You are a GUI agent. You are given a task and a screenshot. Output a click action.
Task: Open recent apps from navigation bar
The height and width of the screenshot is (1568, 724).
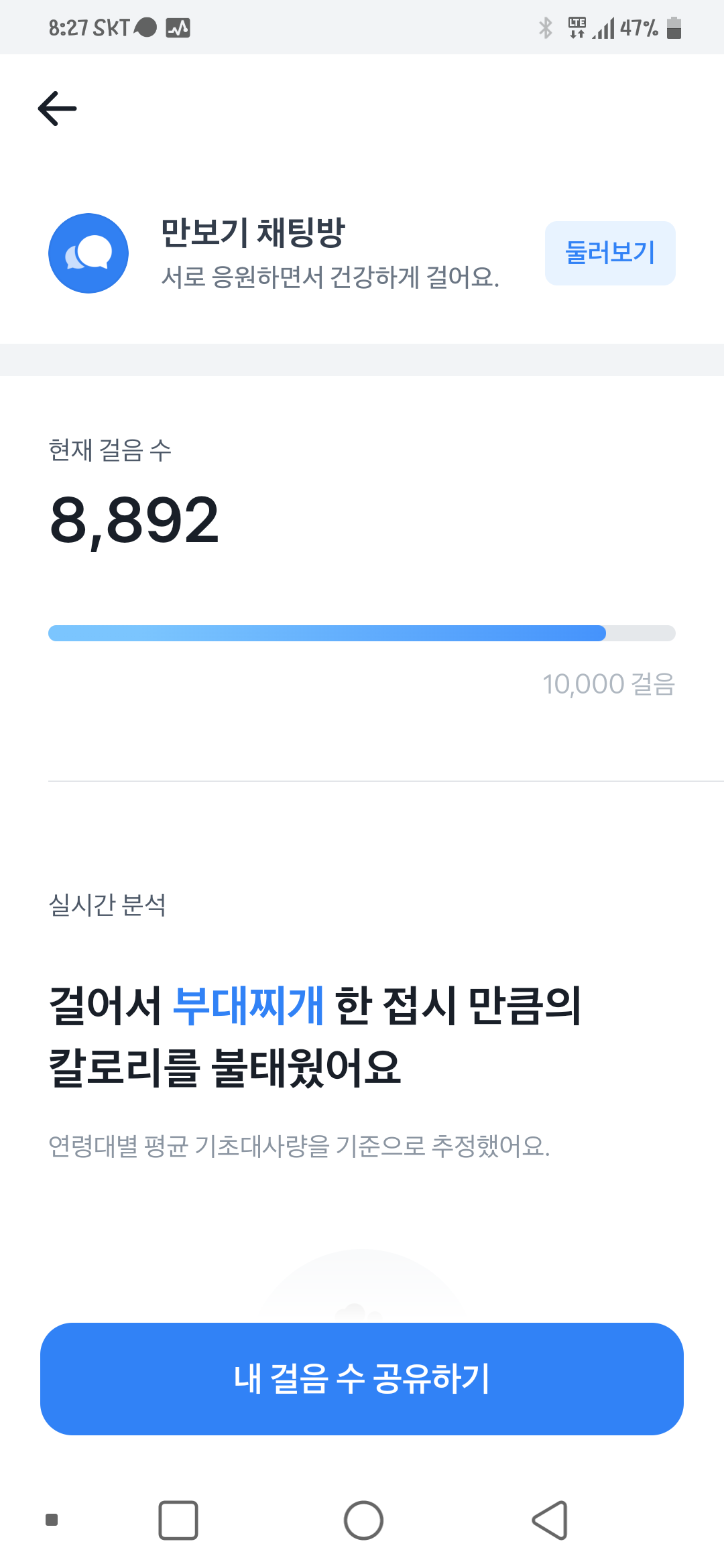coord(178,1520)
